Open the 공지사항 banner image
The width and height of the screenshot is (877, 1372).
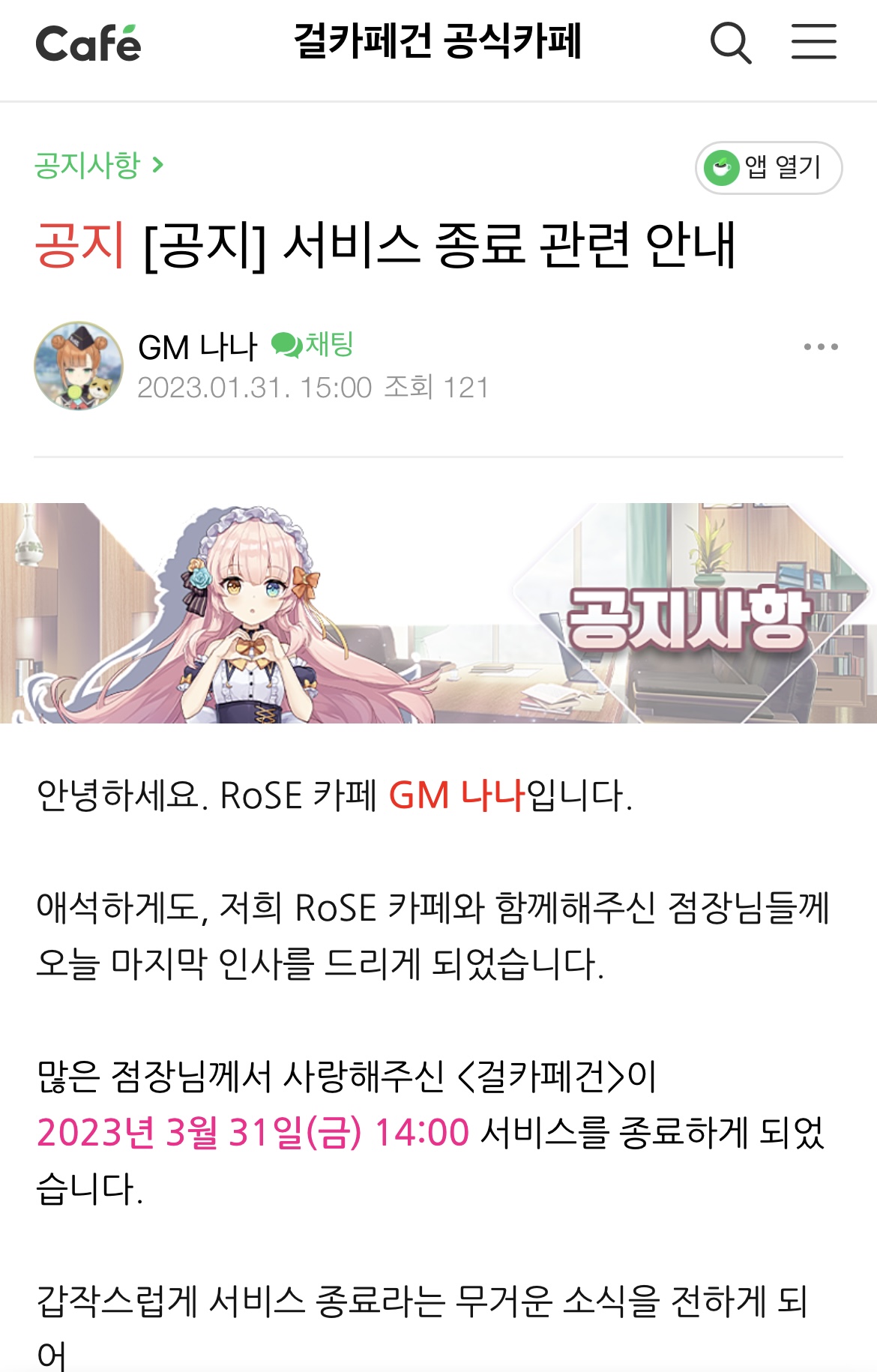pos(438,613)
